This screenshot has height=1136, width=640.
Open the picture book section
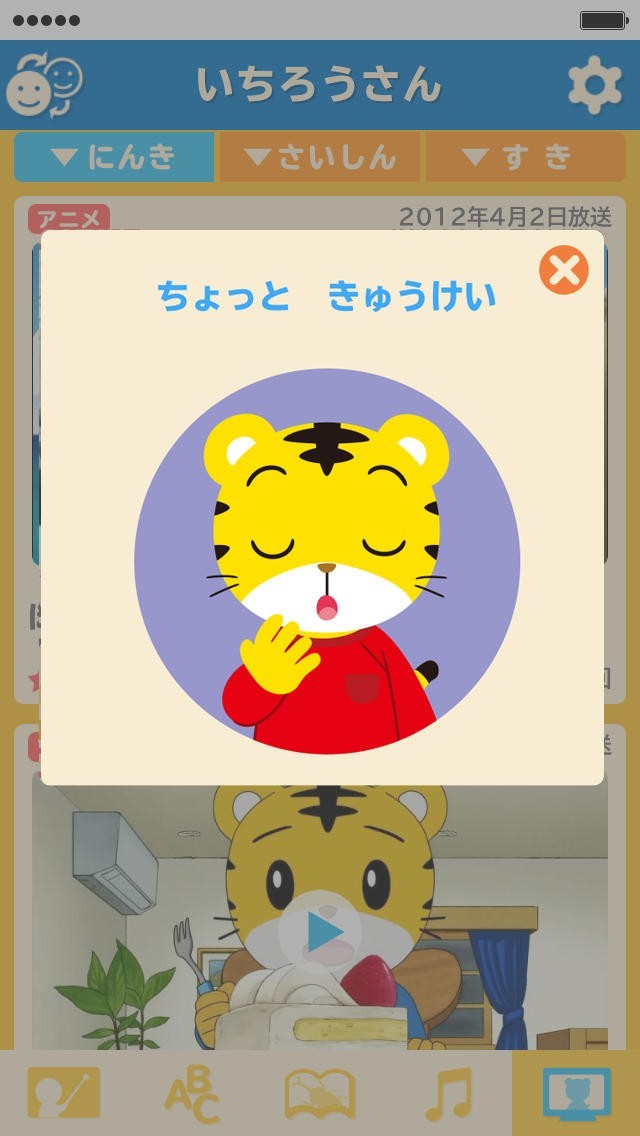pyautogui.click(x=320, y=1093)
